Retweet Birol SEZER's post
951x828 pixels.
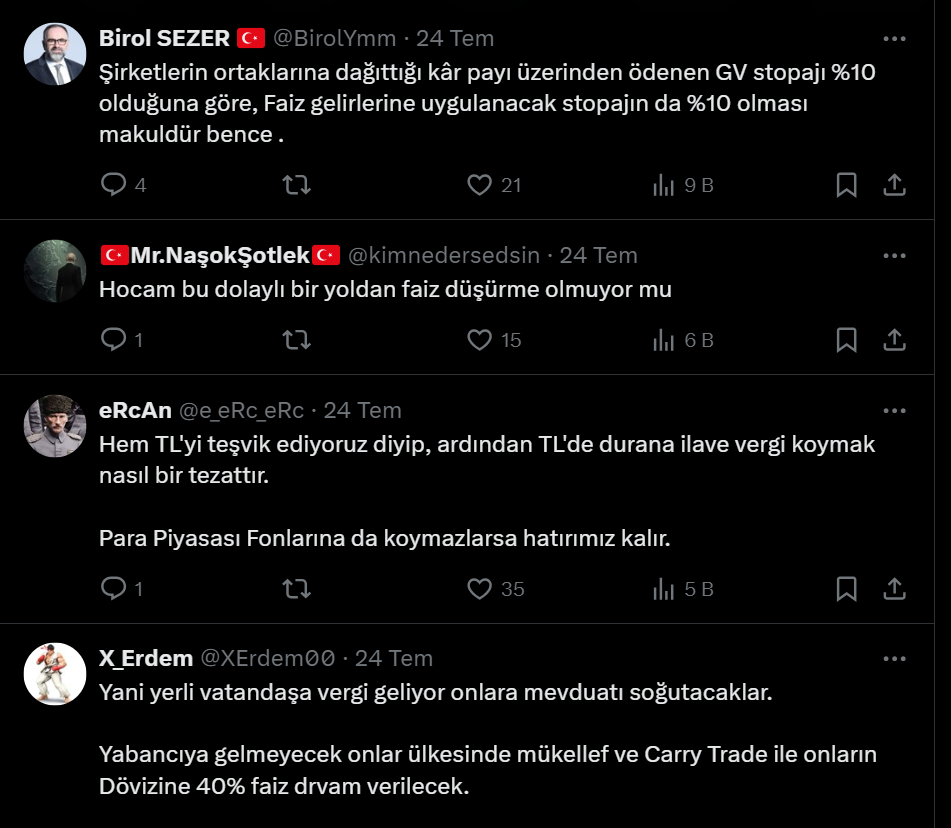296,185
